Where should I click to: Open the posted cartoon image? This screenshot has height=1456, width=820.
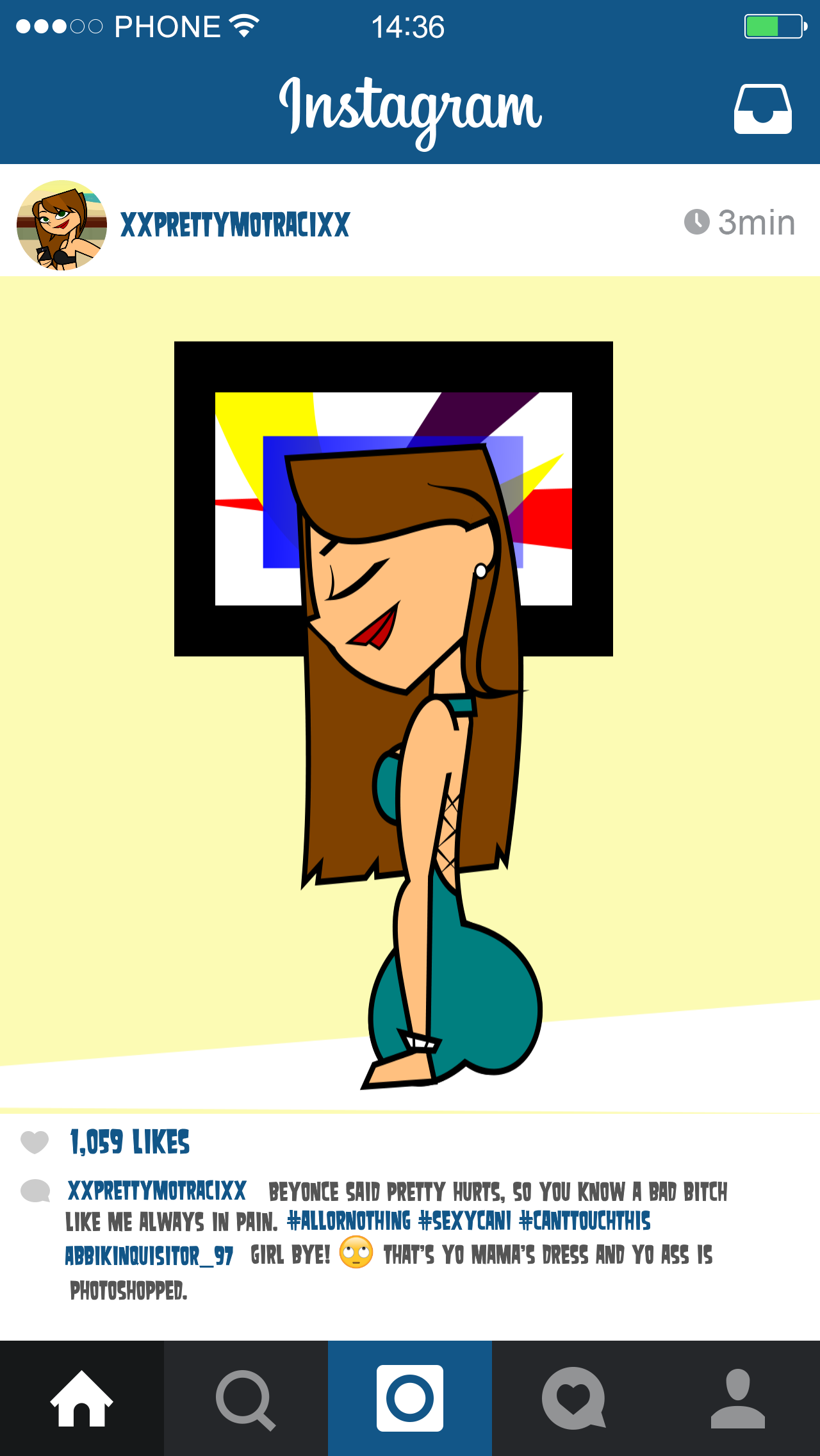tap(410, 692)
